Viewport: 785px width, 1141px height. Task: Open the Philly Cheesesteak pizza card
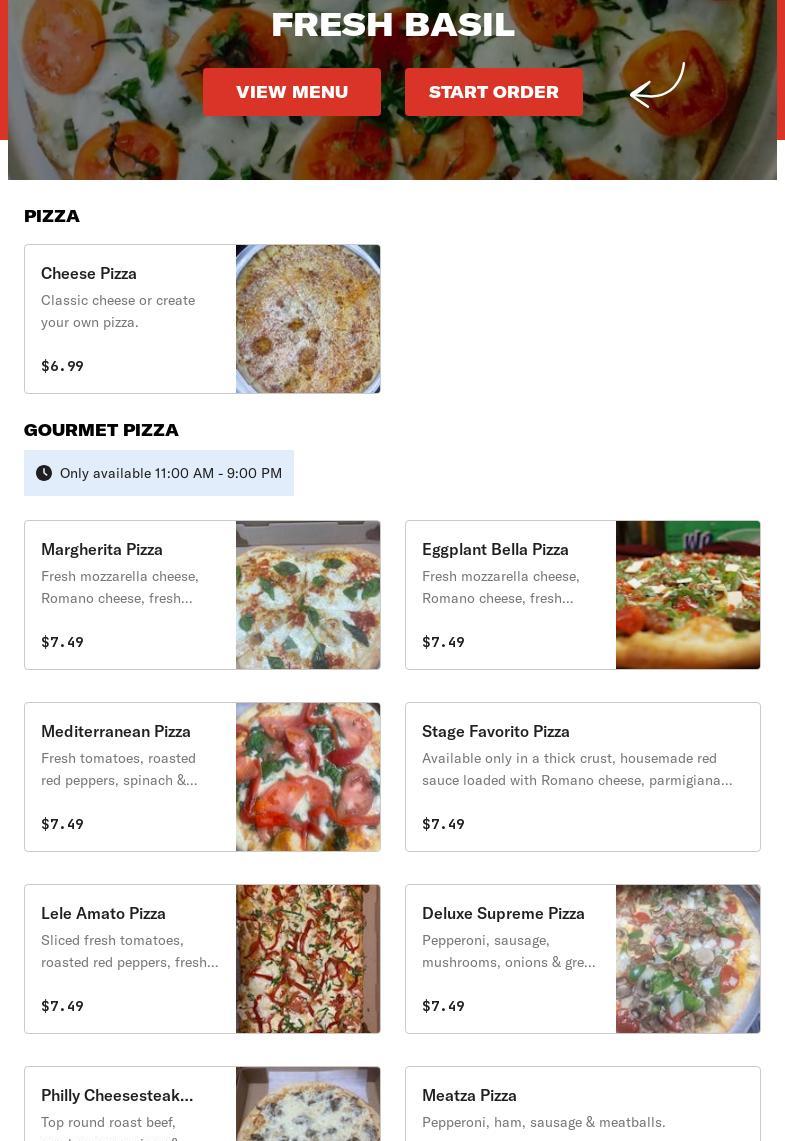click(x=202, y=1105)
